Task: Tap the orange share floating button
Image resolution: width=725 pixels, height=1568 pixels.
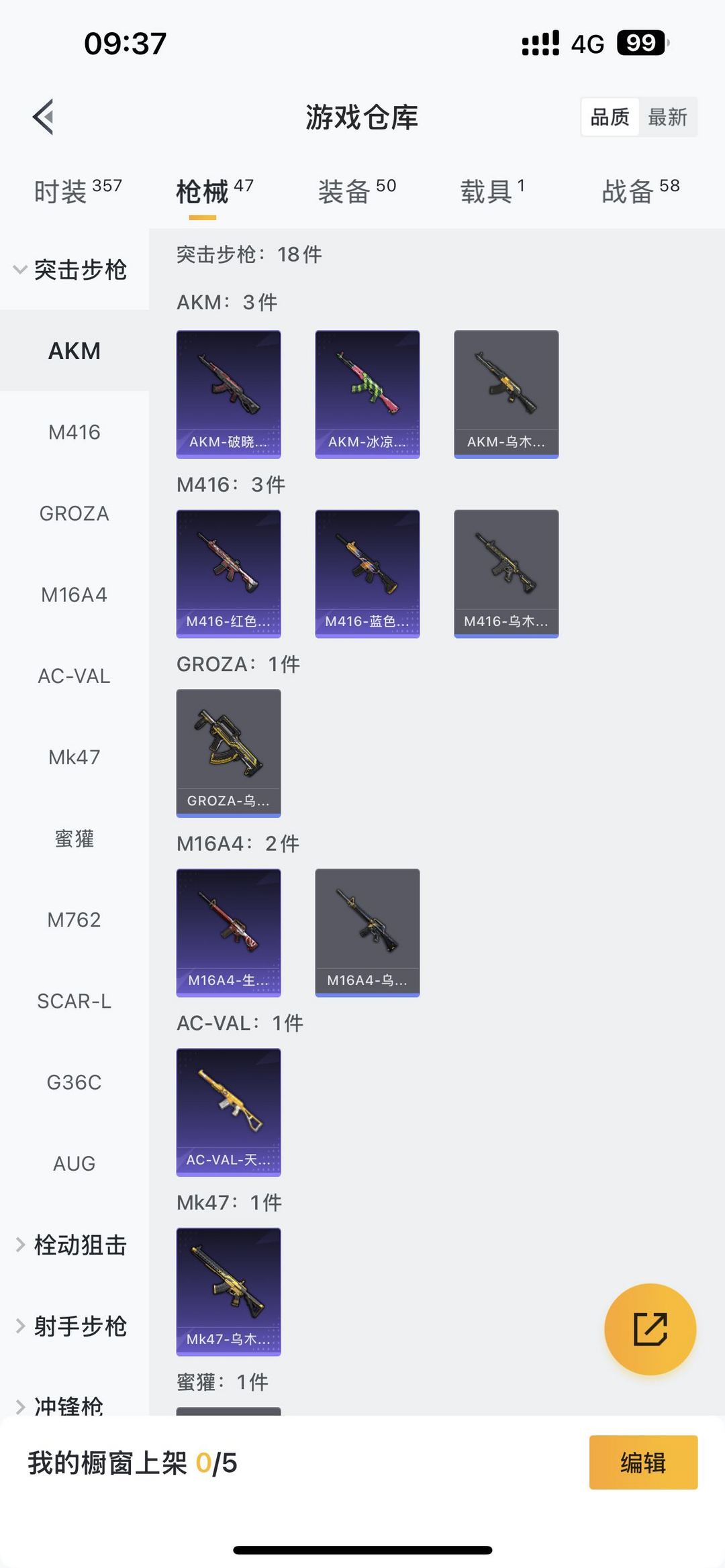Action: point(650,1329)
